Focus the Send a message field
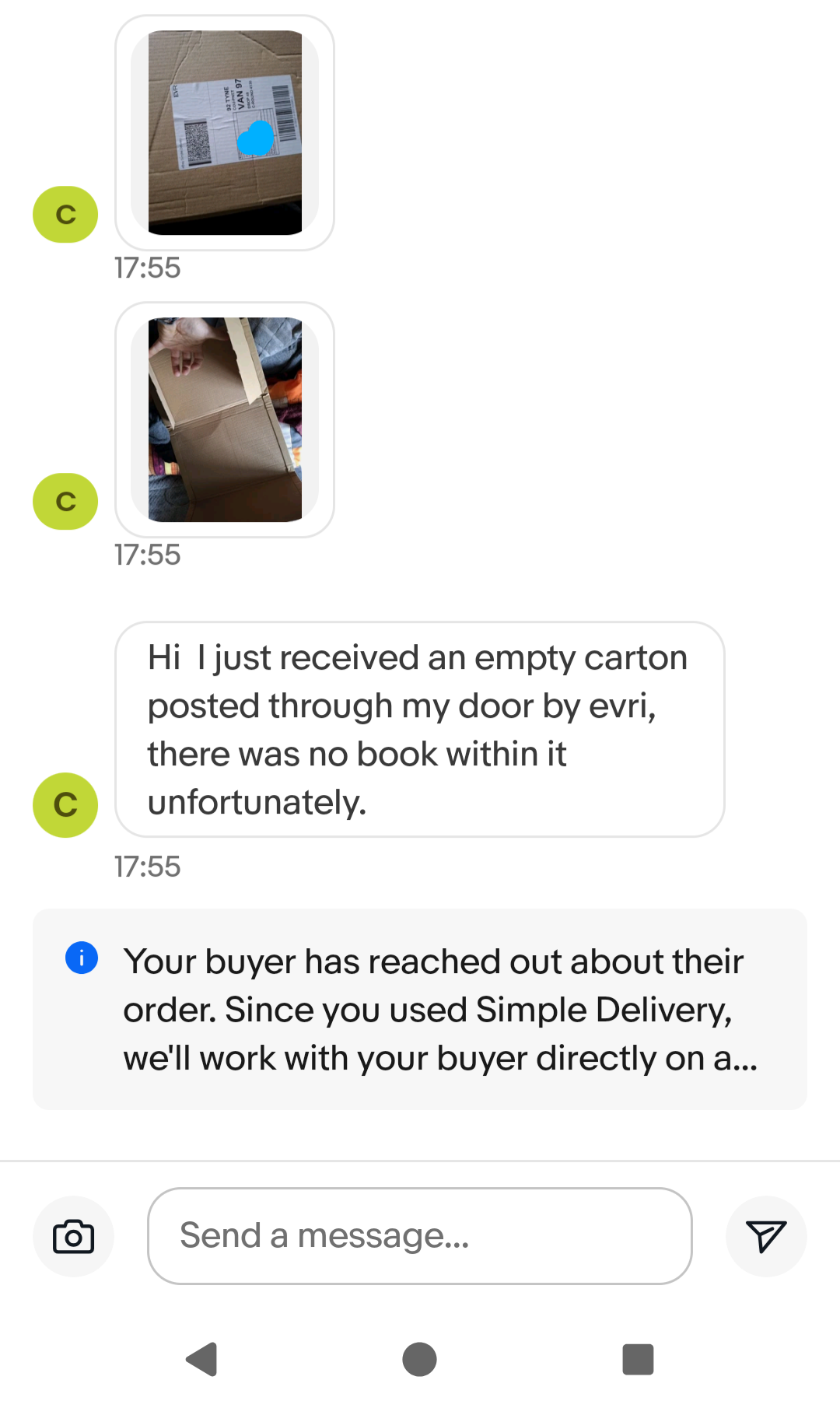Image resolution: width=840 pixels, height=1408 pixels. tap(420, 1236)
